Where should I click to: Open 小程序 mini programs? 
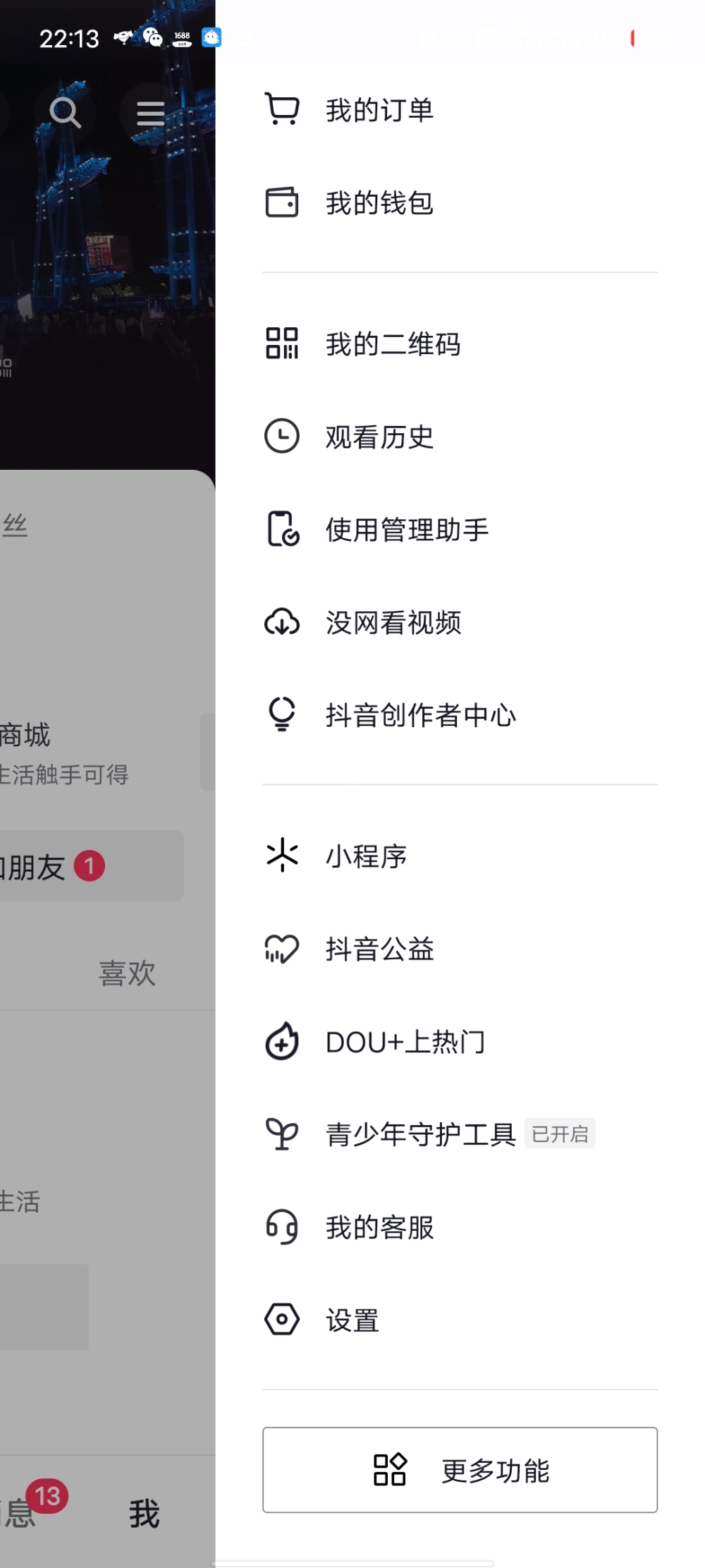pos(366,856)
